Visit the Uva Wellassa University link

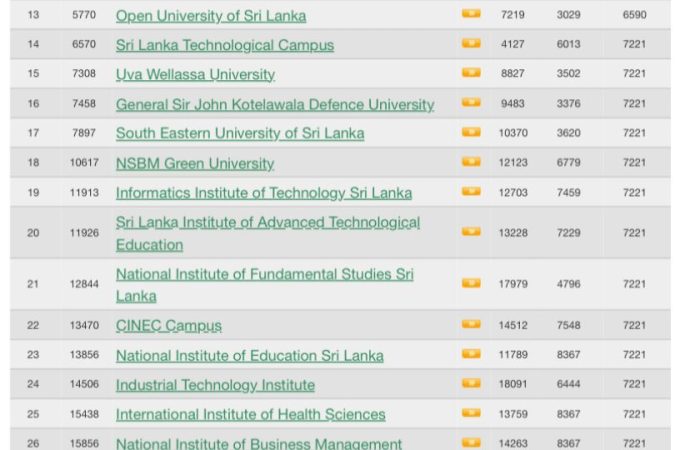(x=195, y=74)
